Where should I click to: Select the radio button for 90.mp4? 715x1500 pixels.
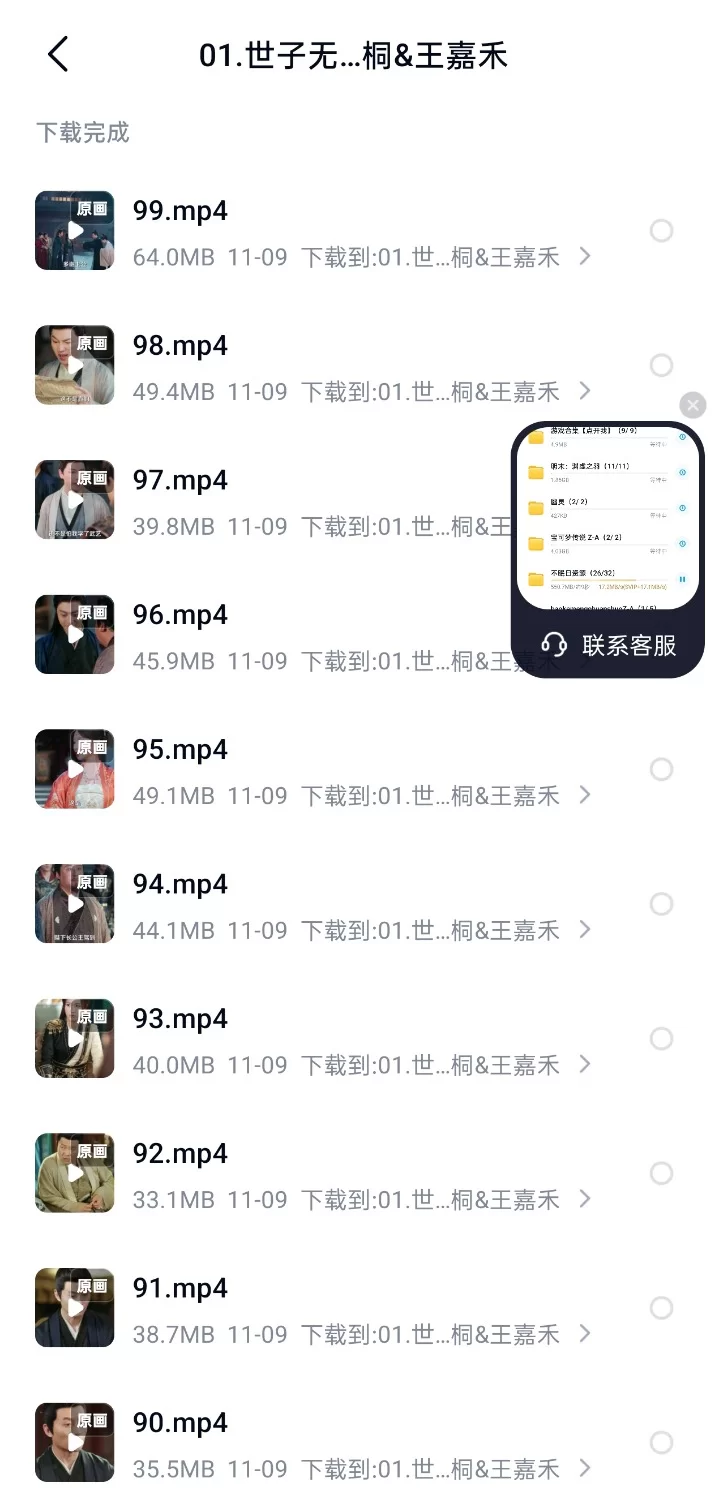click(661, 1442)
